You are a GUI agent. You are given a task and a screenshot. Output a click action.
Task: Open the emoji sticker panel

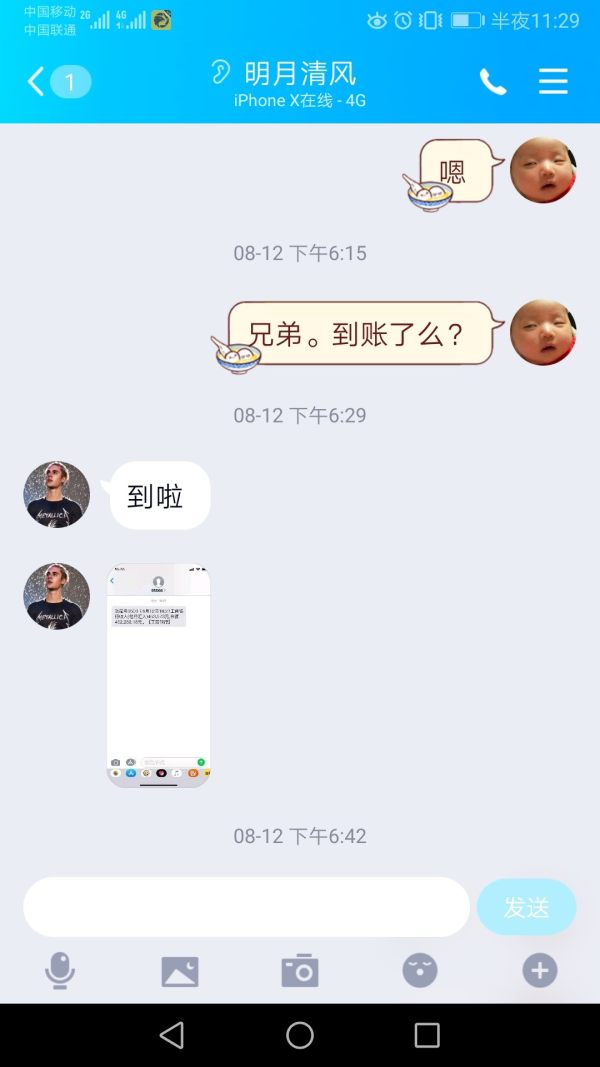coord(420,970)
